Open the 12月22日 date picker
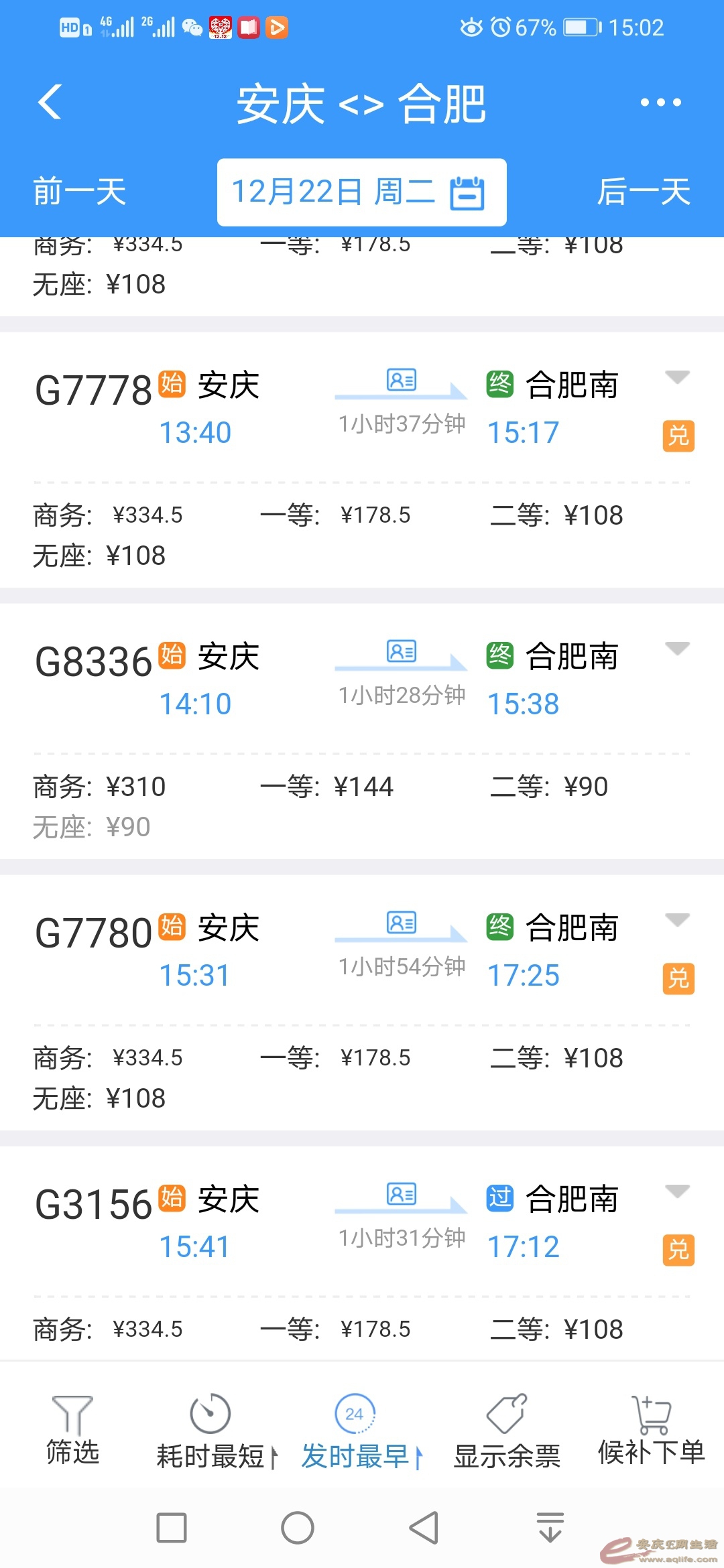 (361, 192)
